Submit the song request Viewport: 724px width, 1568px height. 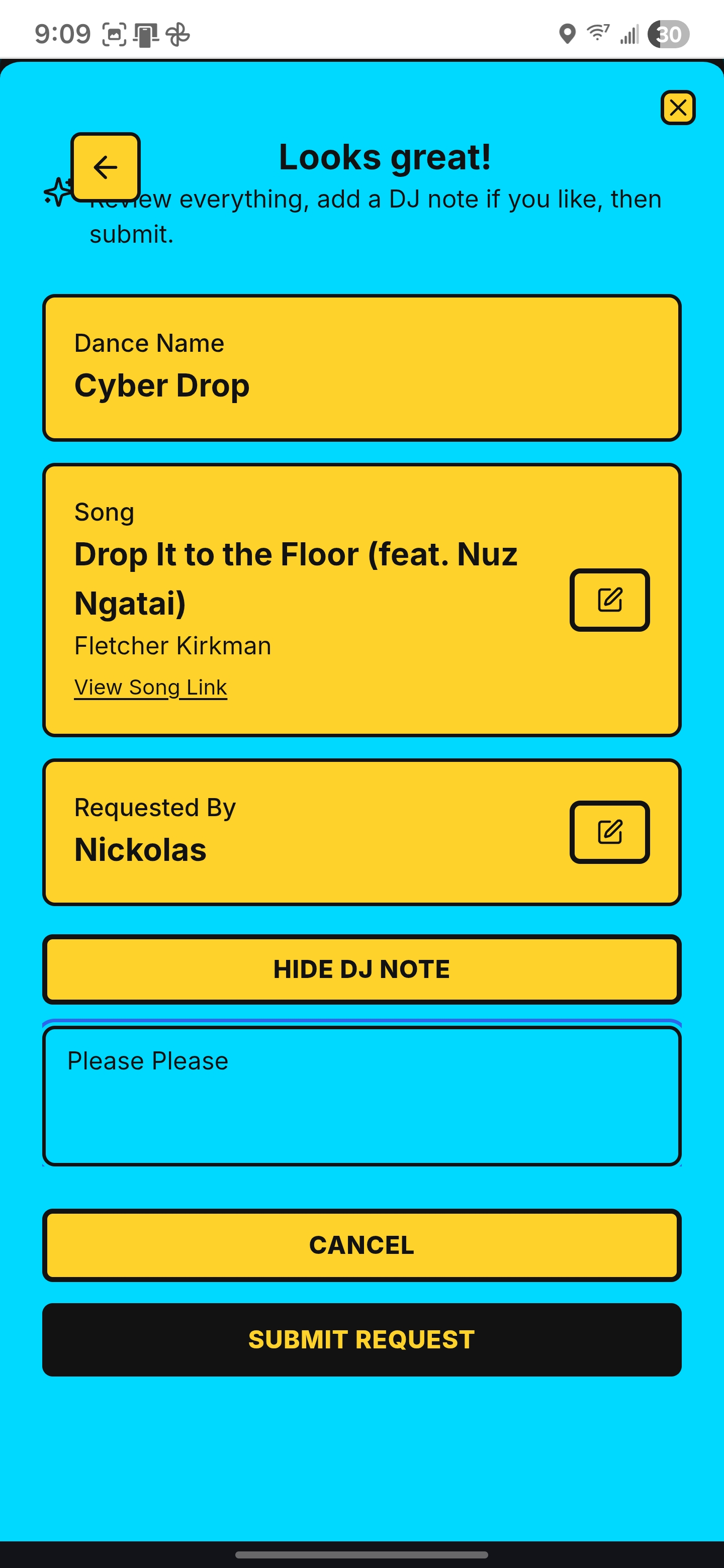click(x=361, y=1339)
